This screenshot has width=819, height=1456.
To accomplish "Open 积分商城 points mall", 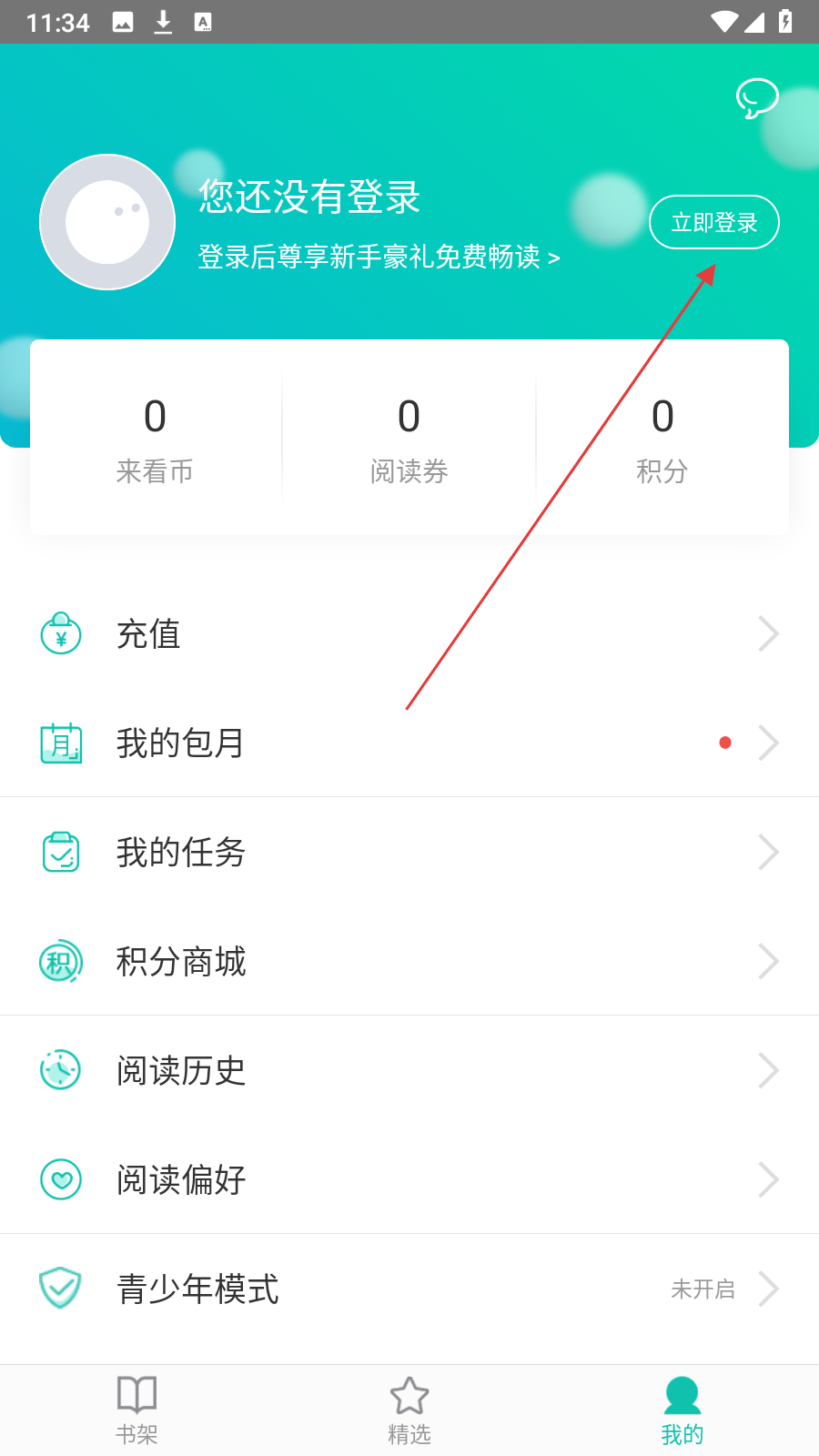I will 409,962.
